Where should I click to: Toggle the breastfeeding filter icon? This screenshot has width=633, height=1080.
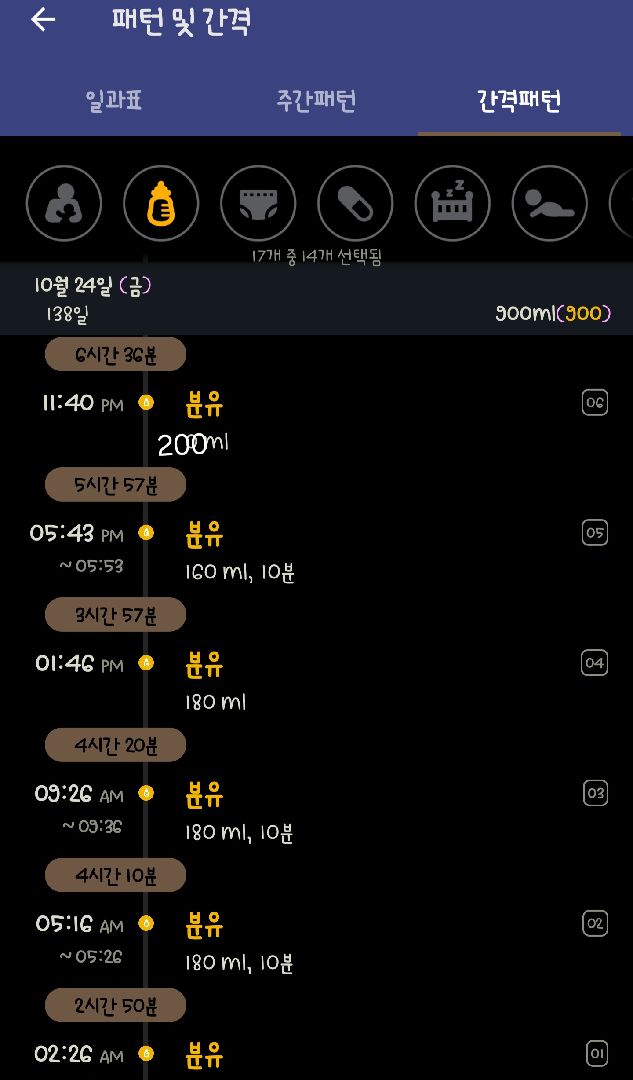[x=64, y=204]
